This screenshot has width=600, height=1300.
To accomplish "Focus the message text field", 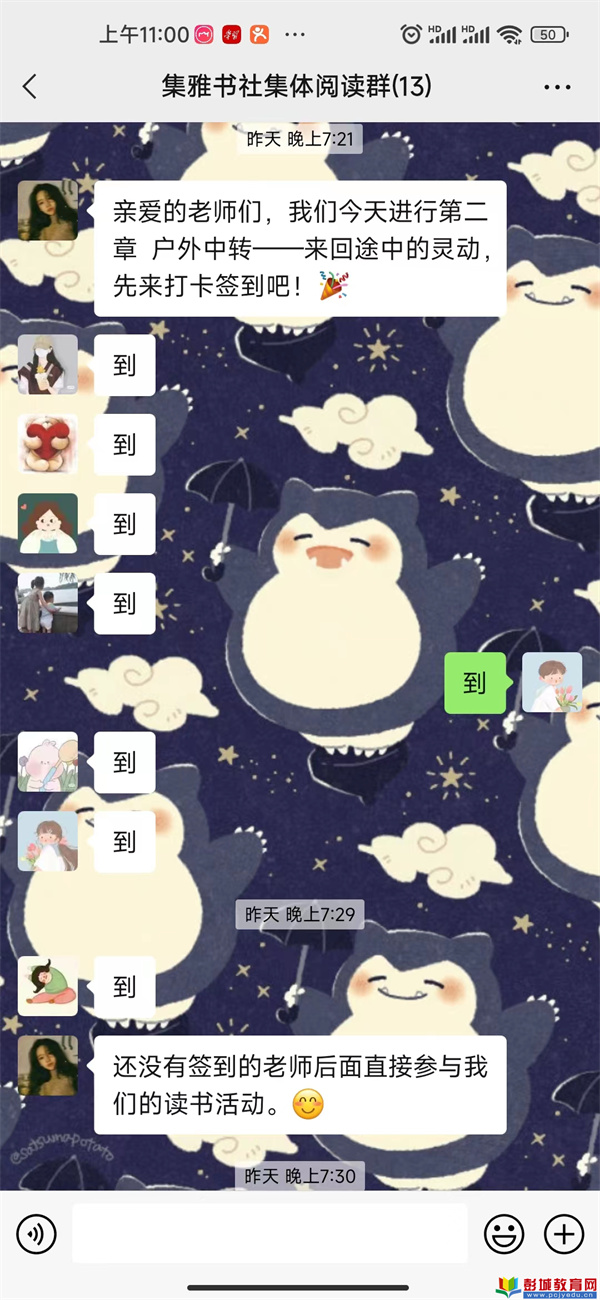I will click(269, 1233).
